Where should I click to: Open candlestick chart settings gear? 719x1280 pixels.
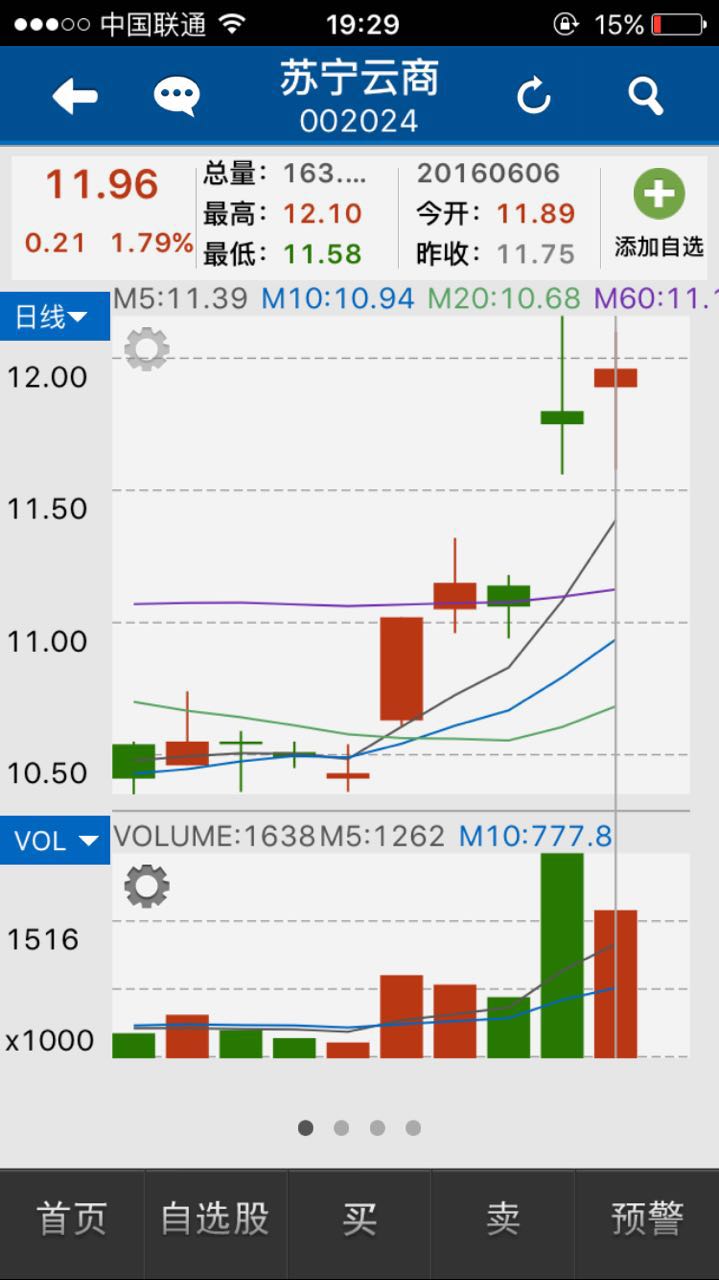[147, 350]
